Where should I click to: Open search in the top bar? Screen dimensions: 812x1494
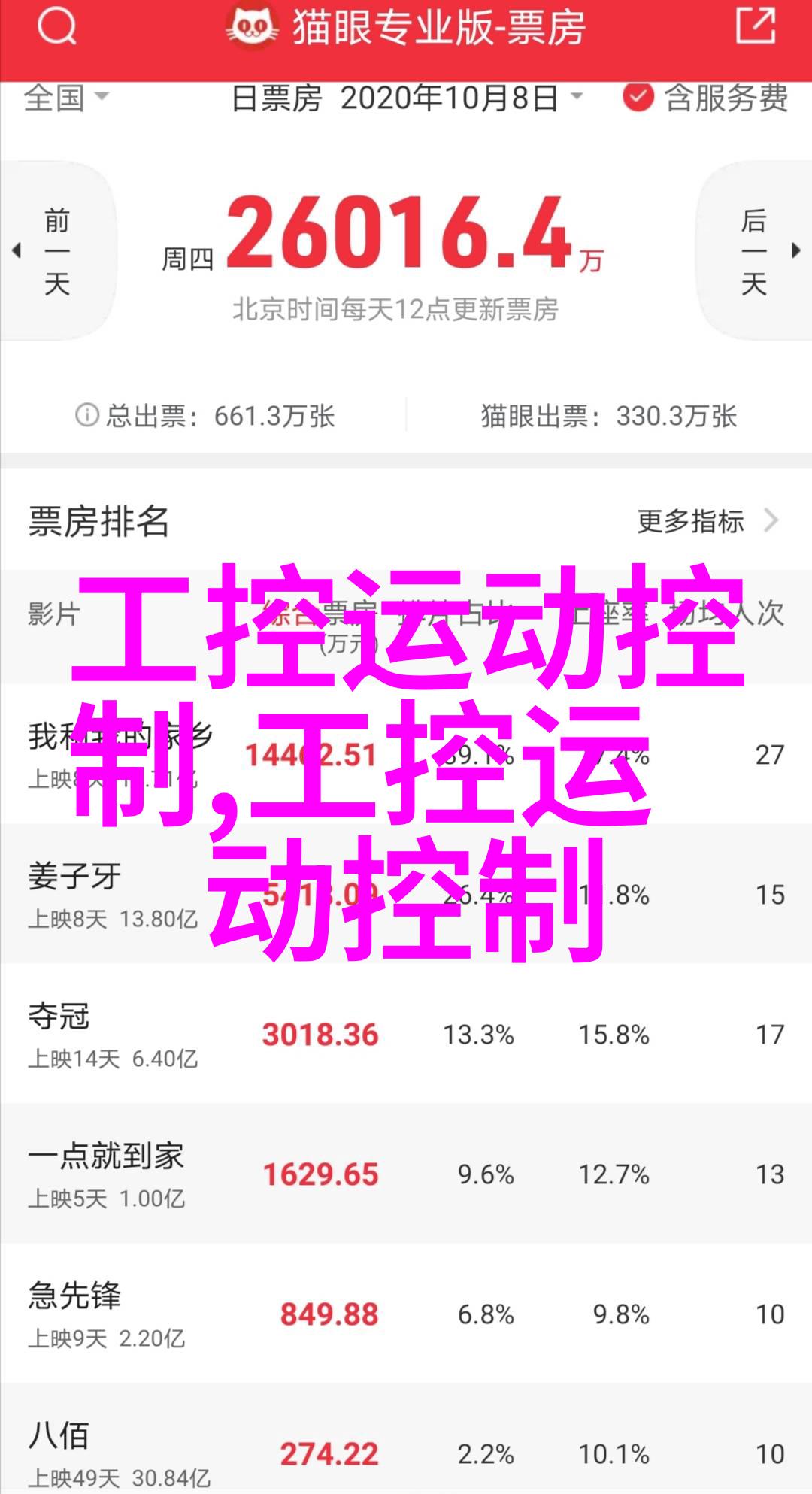tap(56, 29)
